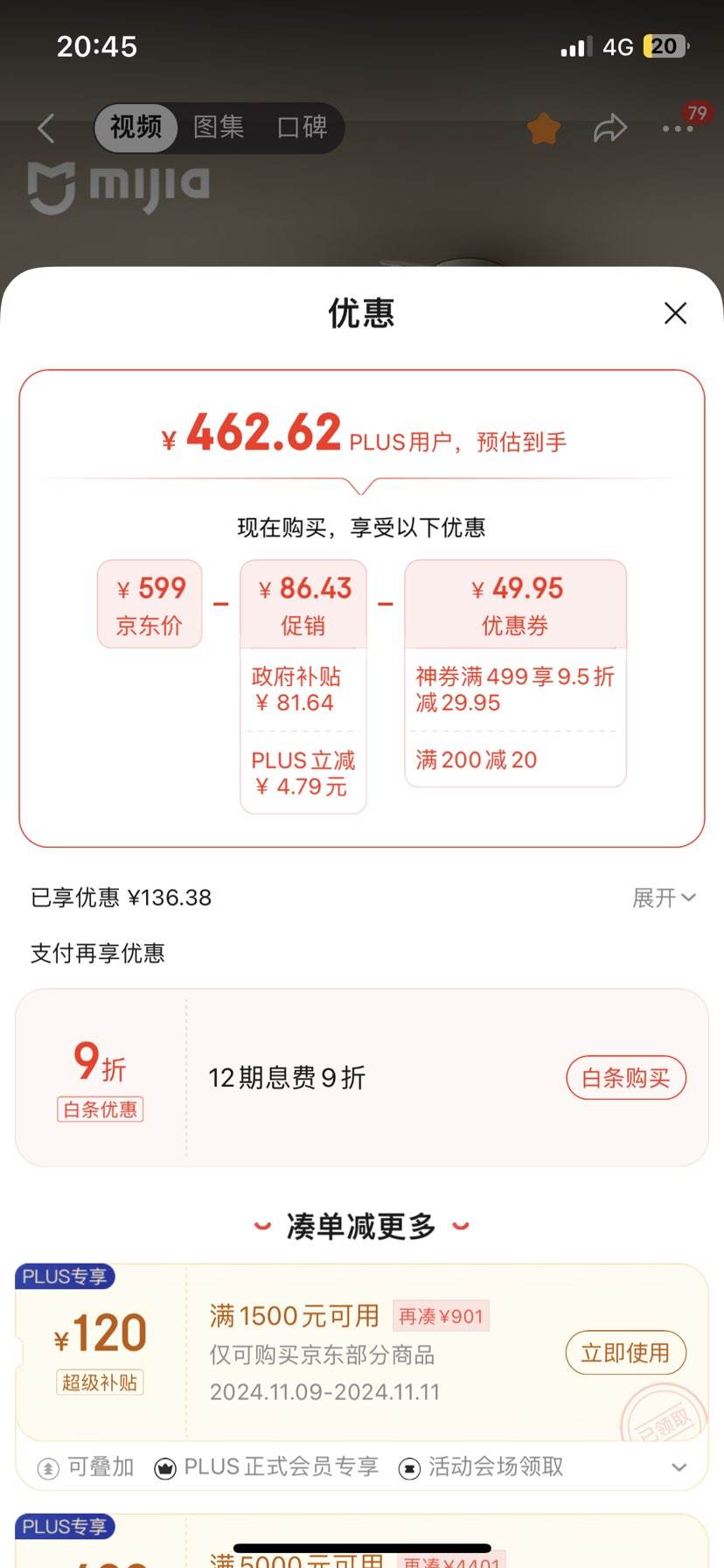
Task: Tap the 政府补贴 ¥81.64 promotion card
Action: [x=303, y=689]
